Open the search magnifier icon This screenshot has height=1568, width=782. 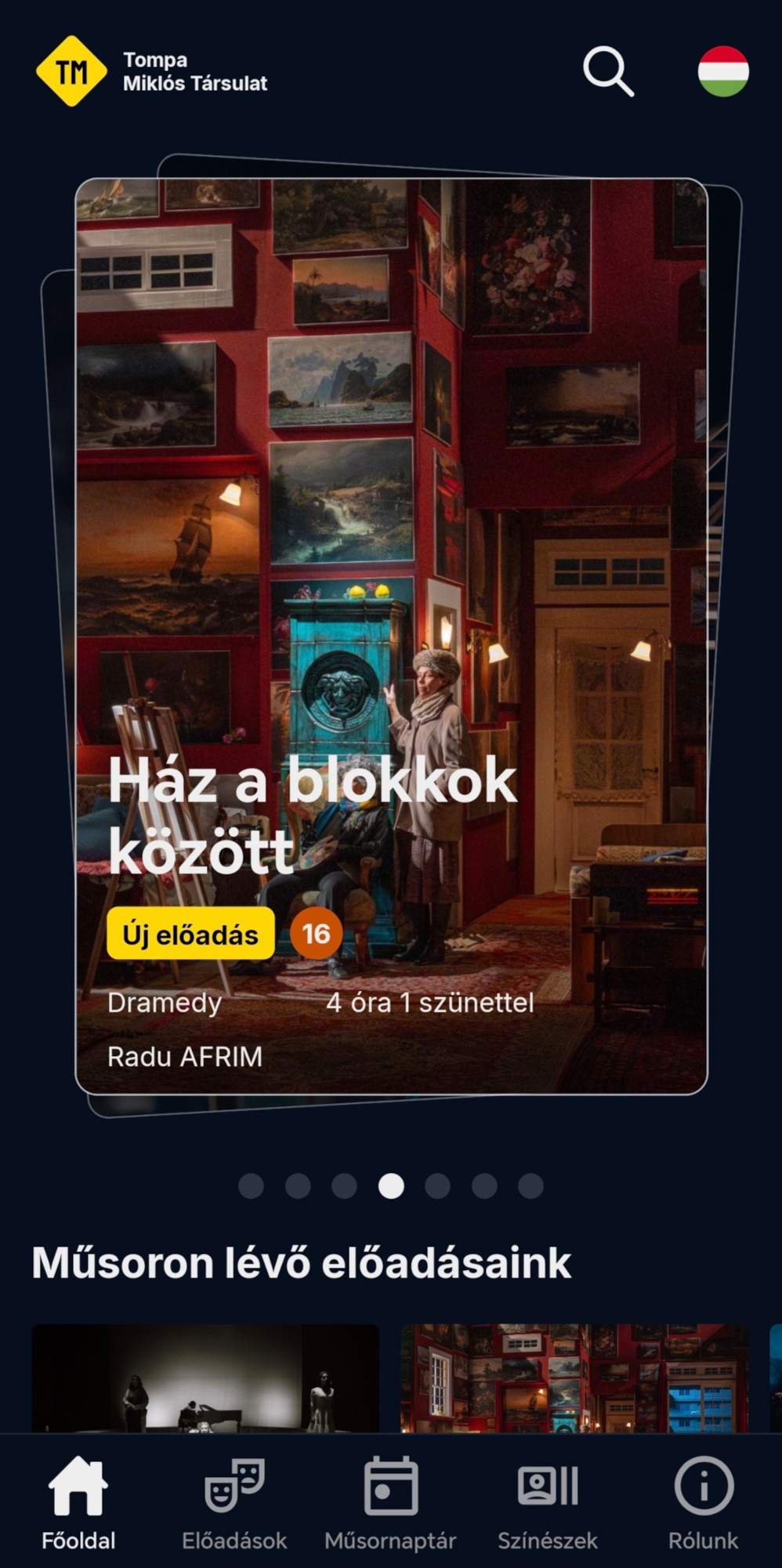tap(608, 71)
